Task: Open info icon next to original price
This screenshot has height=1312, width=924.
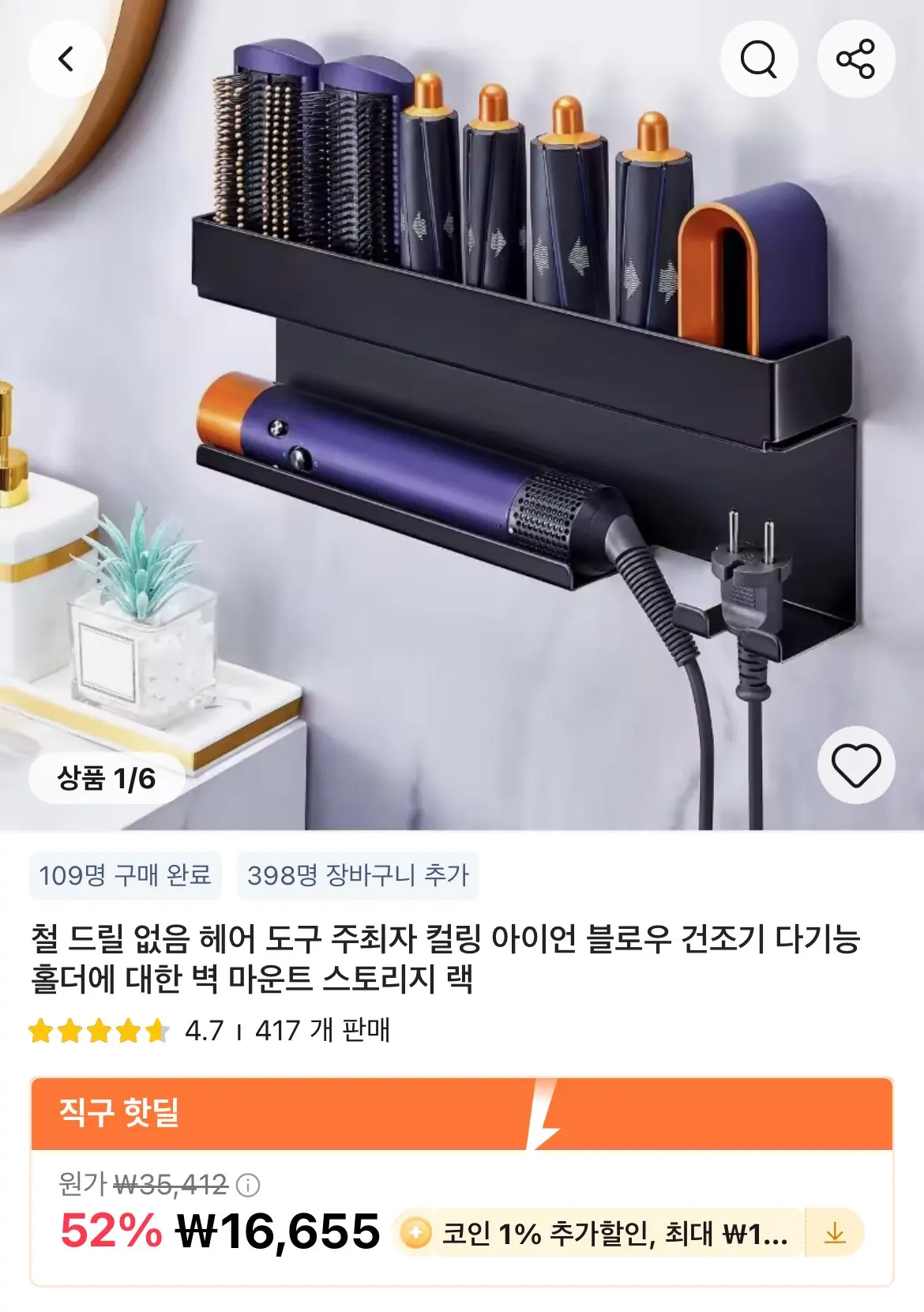Action: (x=248, y=1185)
